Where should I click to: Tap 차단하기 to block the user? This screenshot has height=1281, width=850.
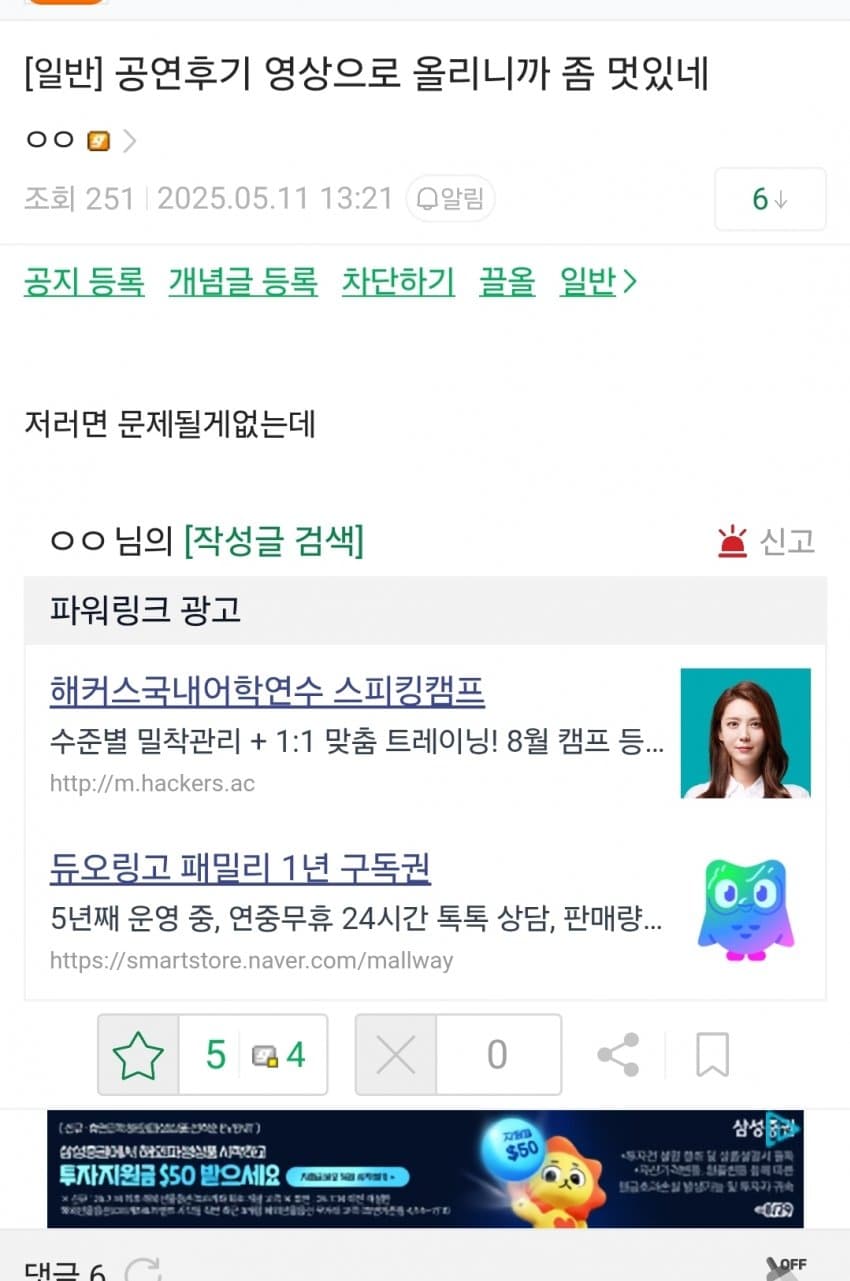click(x=398, y=283)
